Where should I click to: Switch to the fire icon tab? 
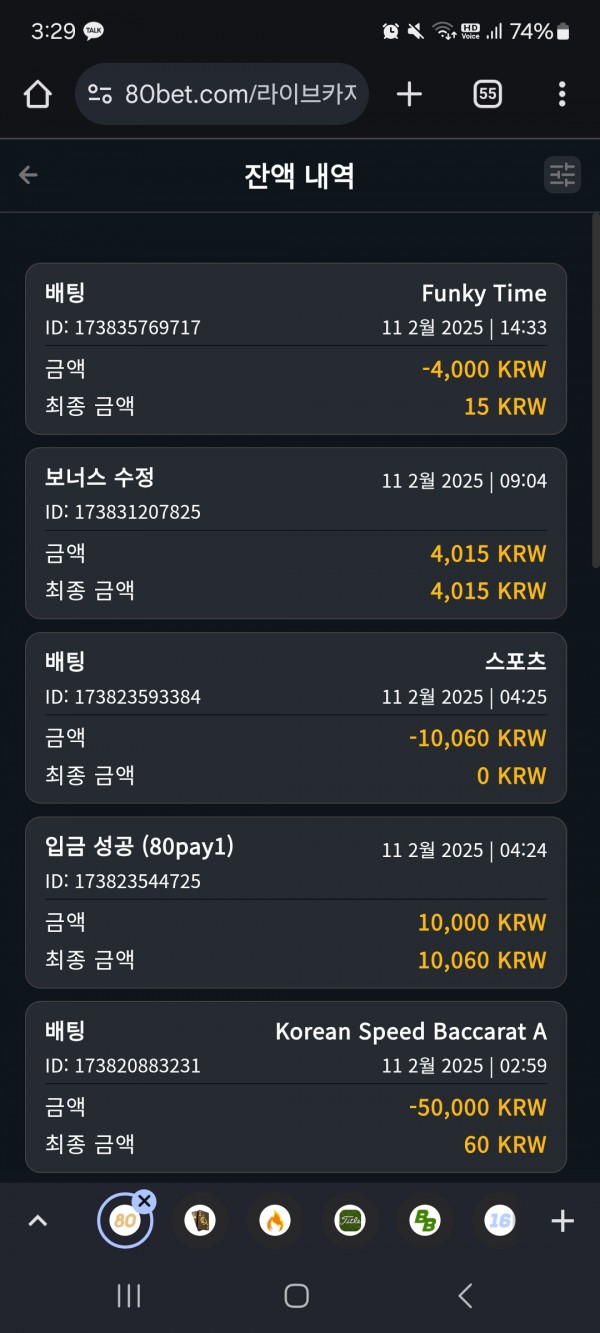coord(274,1220)
